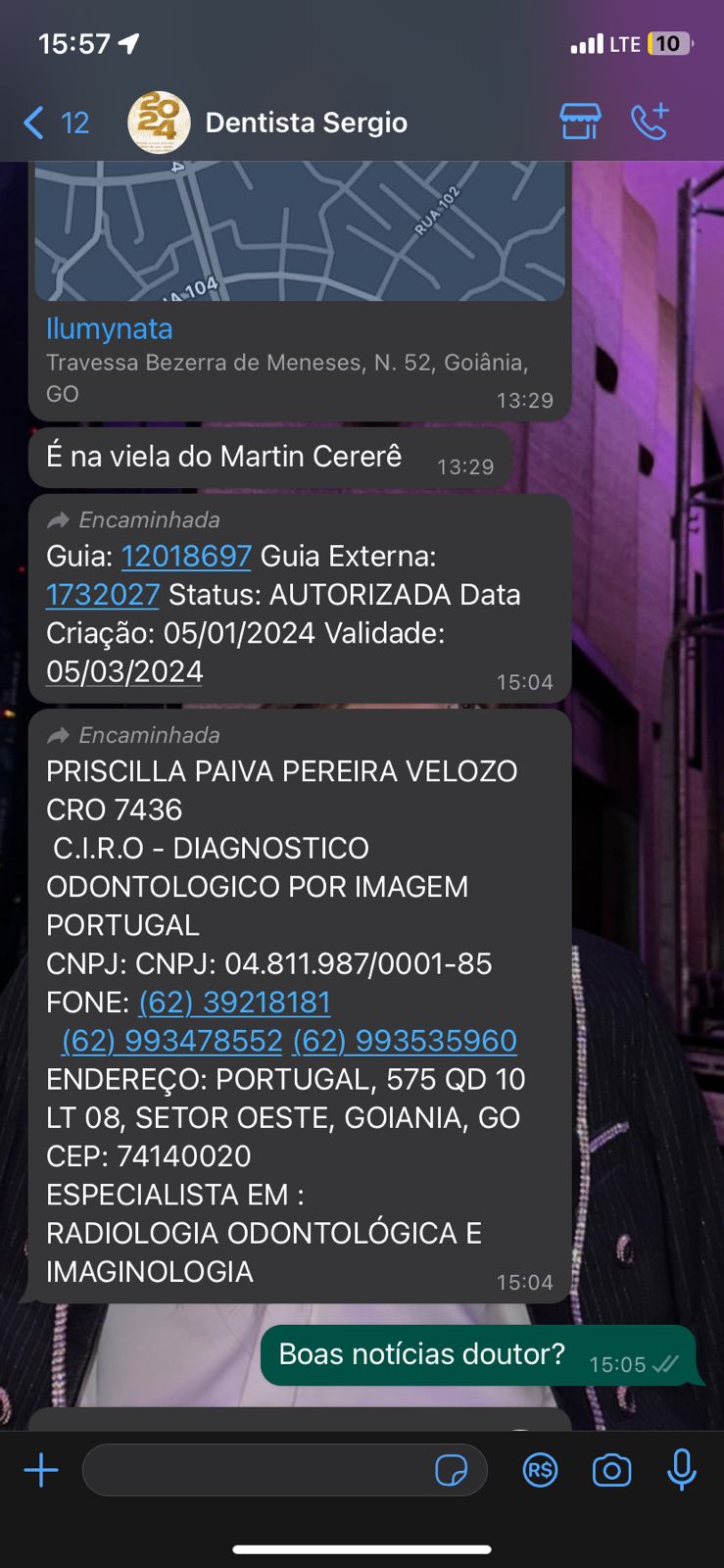Send a payment via the R$ icon
This screenshot has width=724, height=1568.
click(x=540, y=1470)
